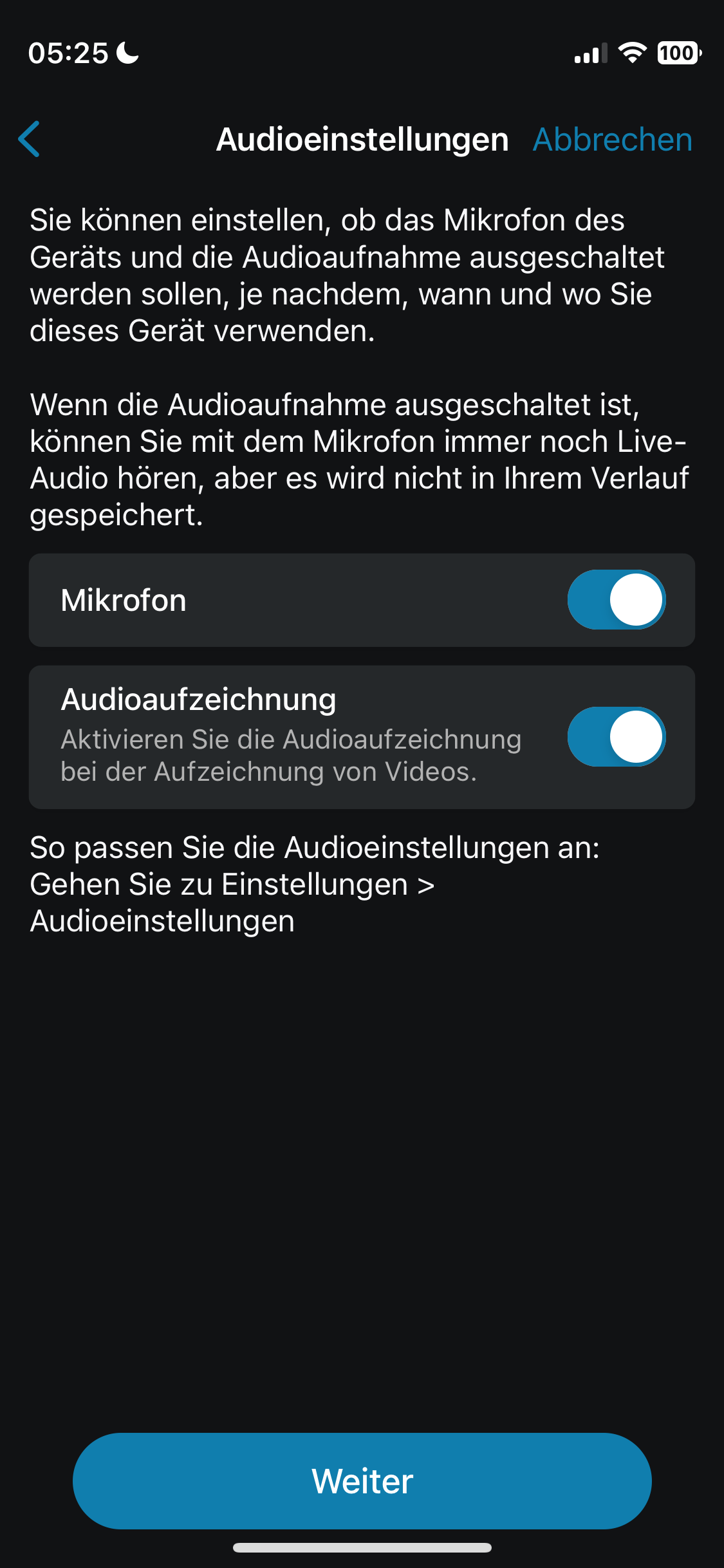This screenshot has width=724, height=1568.
Task: Turn off the Mikrofon switch
Action: [616, 600]
